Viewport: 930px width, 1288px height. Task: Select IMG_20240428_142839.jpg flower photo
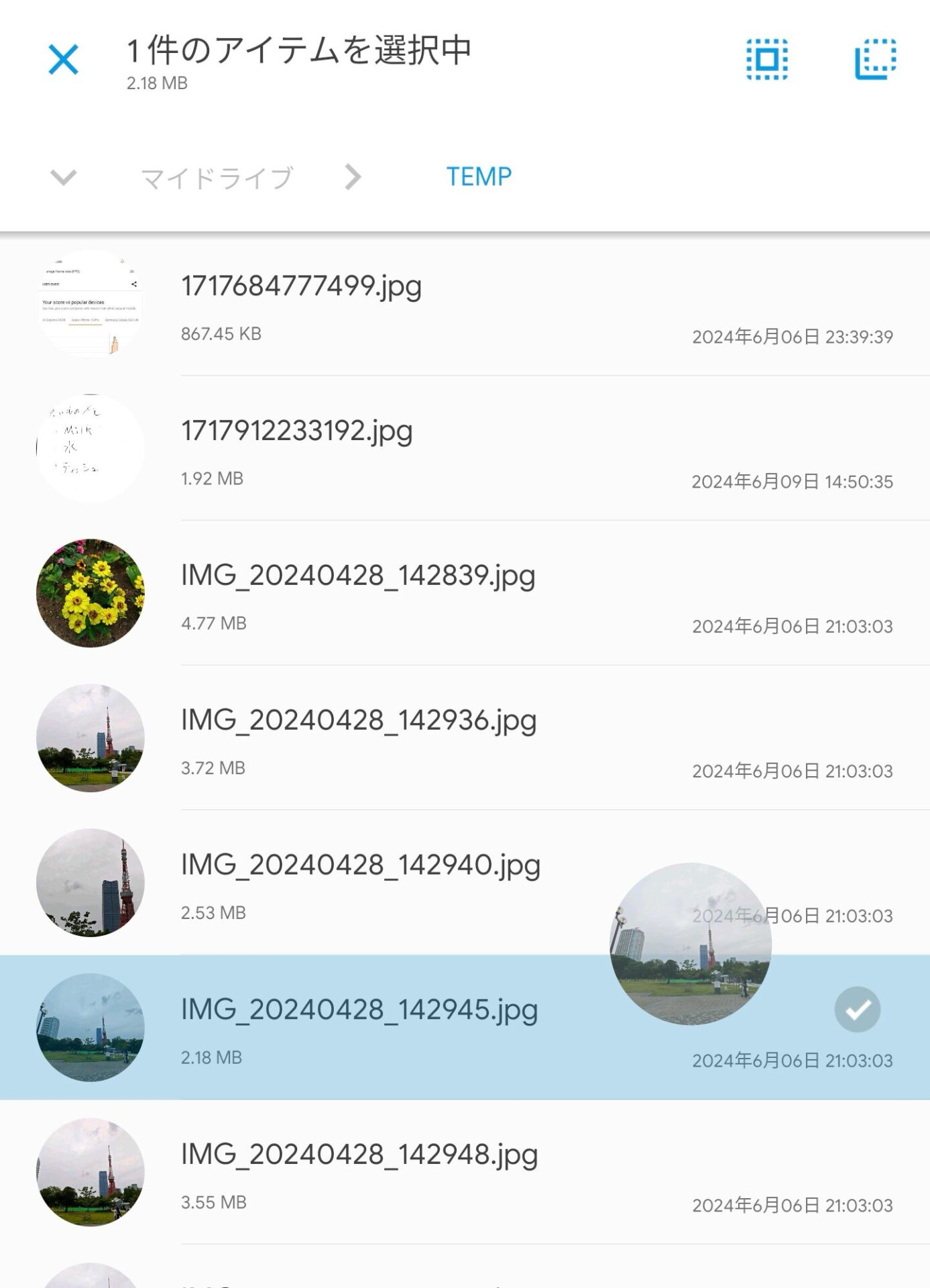coord(358,576)
